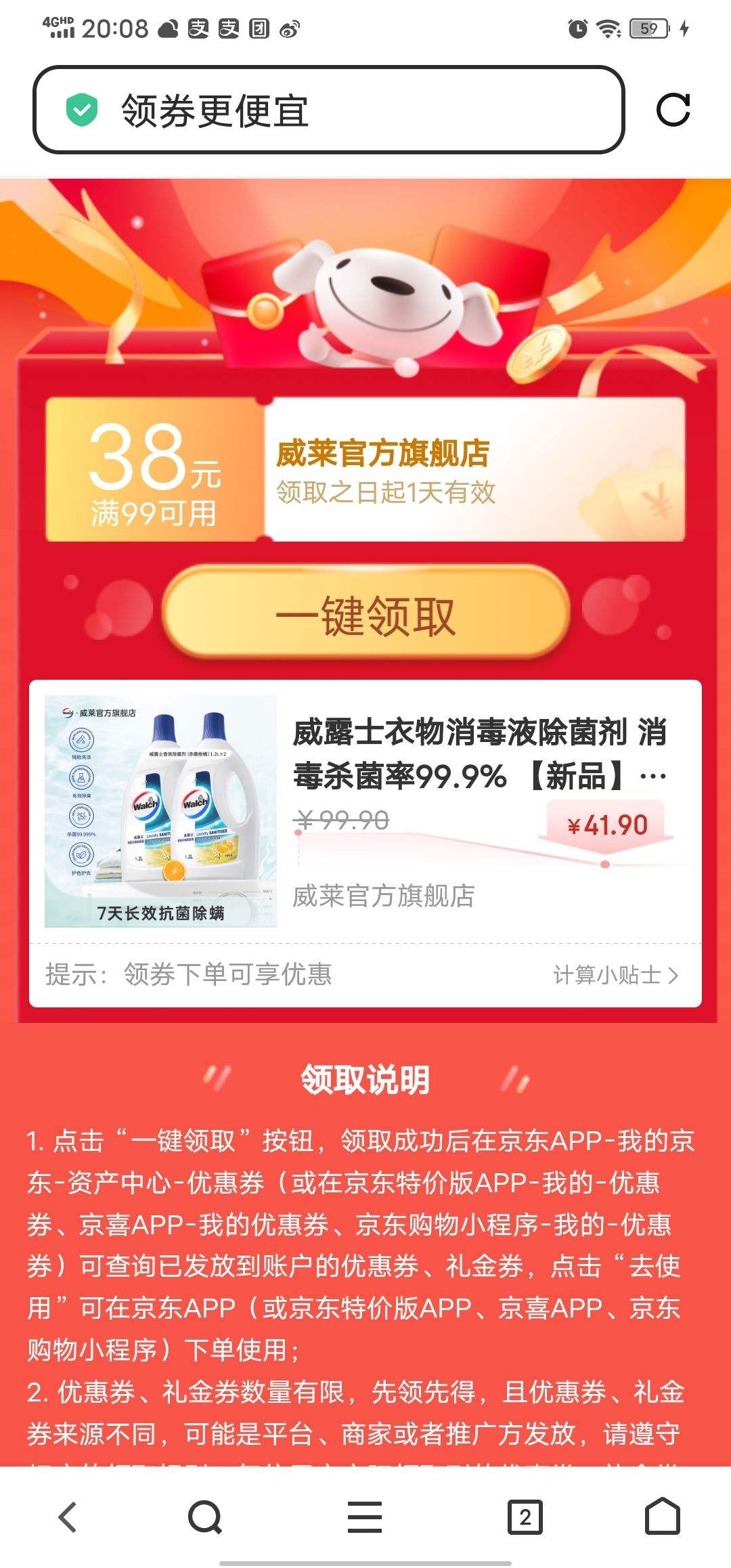731x1568 pixels.
Task: Tap the discounted price ¥41.90 marker
Action: click(607, 825)
